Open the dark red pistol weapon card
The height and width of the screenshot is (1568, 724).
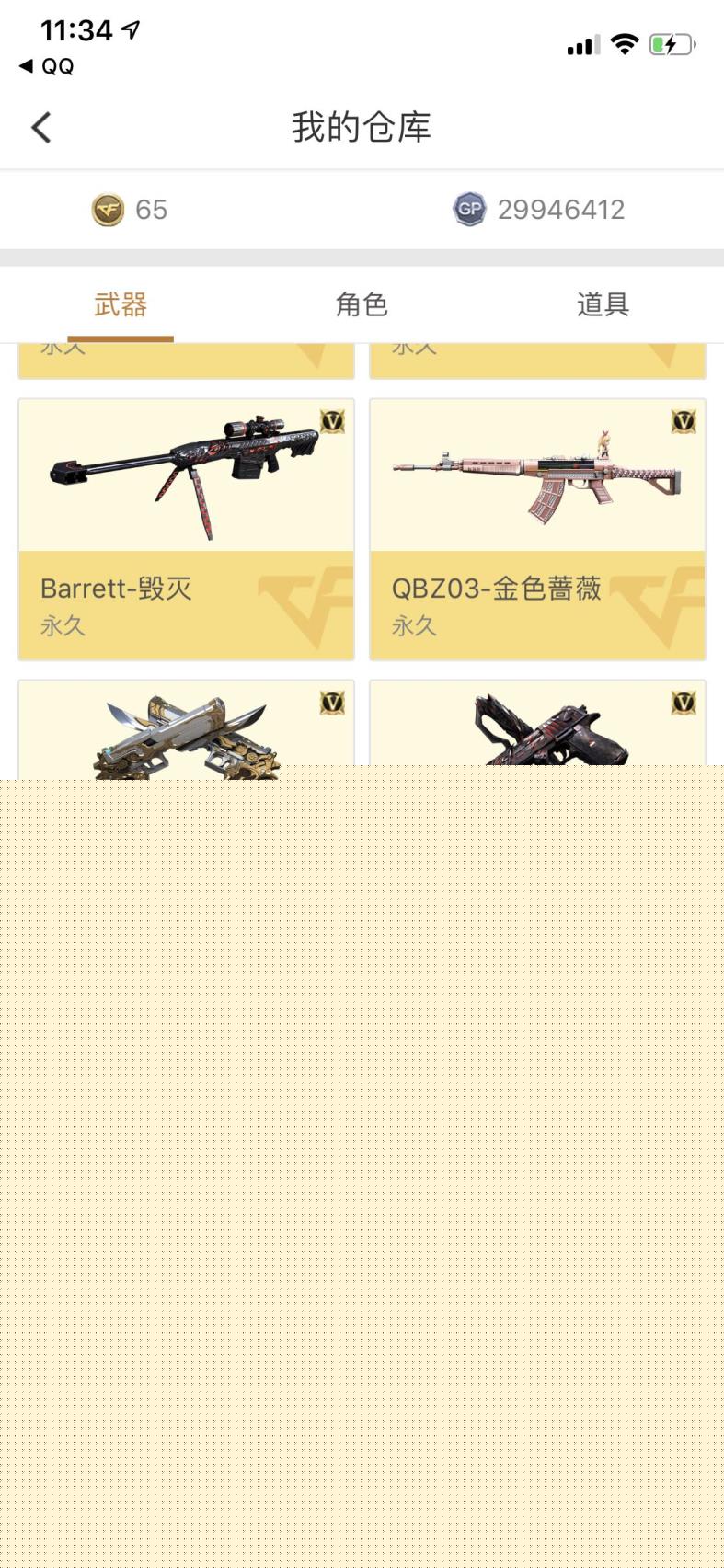pos(537,725)
